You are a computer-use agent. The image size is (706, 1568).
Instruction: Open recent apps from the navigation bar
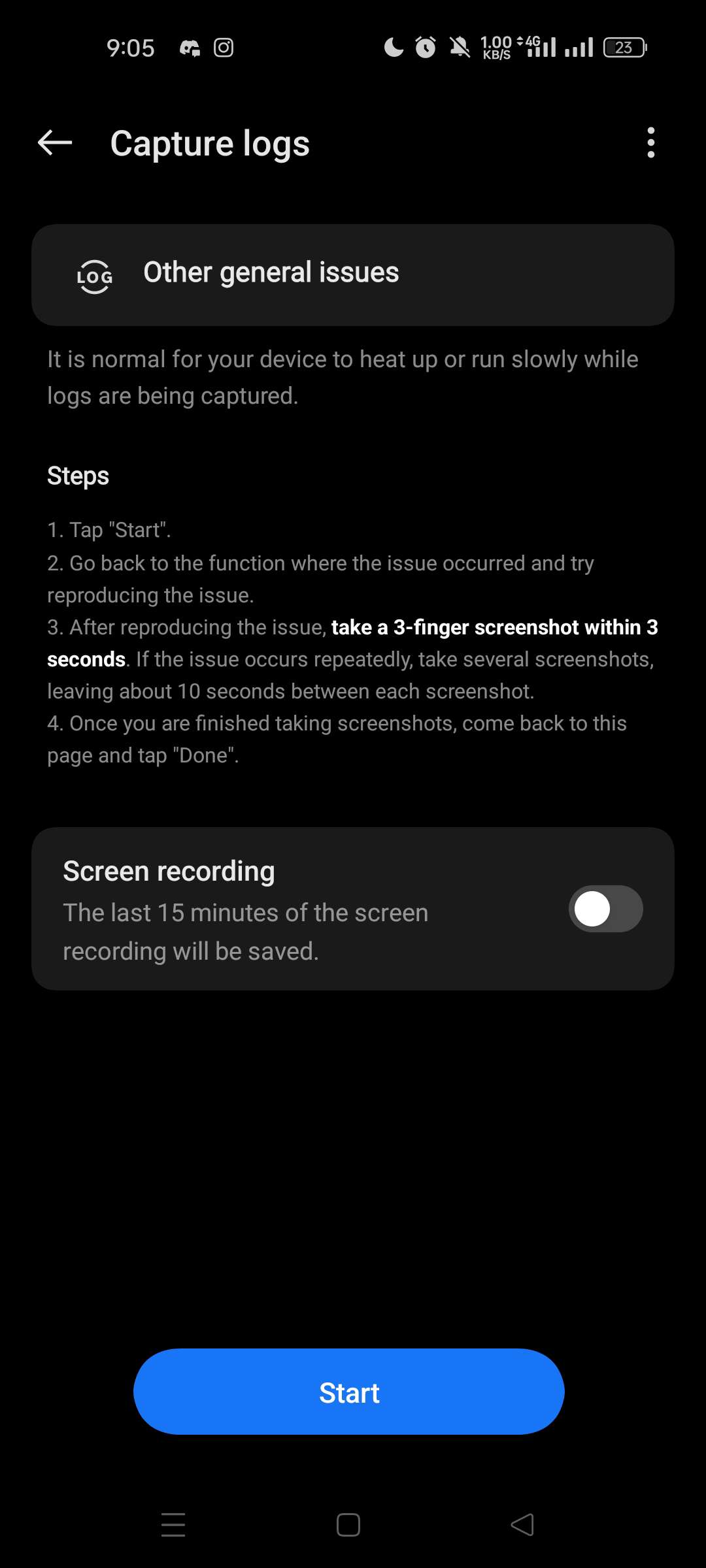pos(173,1525)
